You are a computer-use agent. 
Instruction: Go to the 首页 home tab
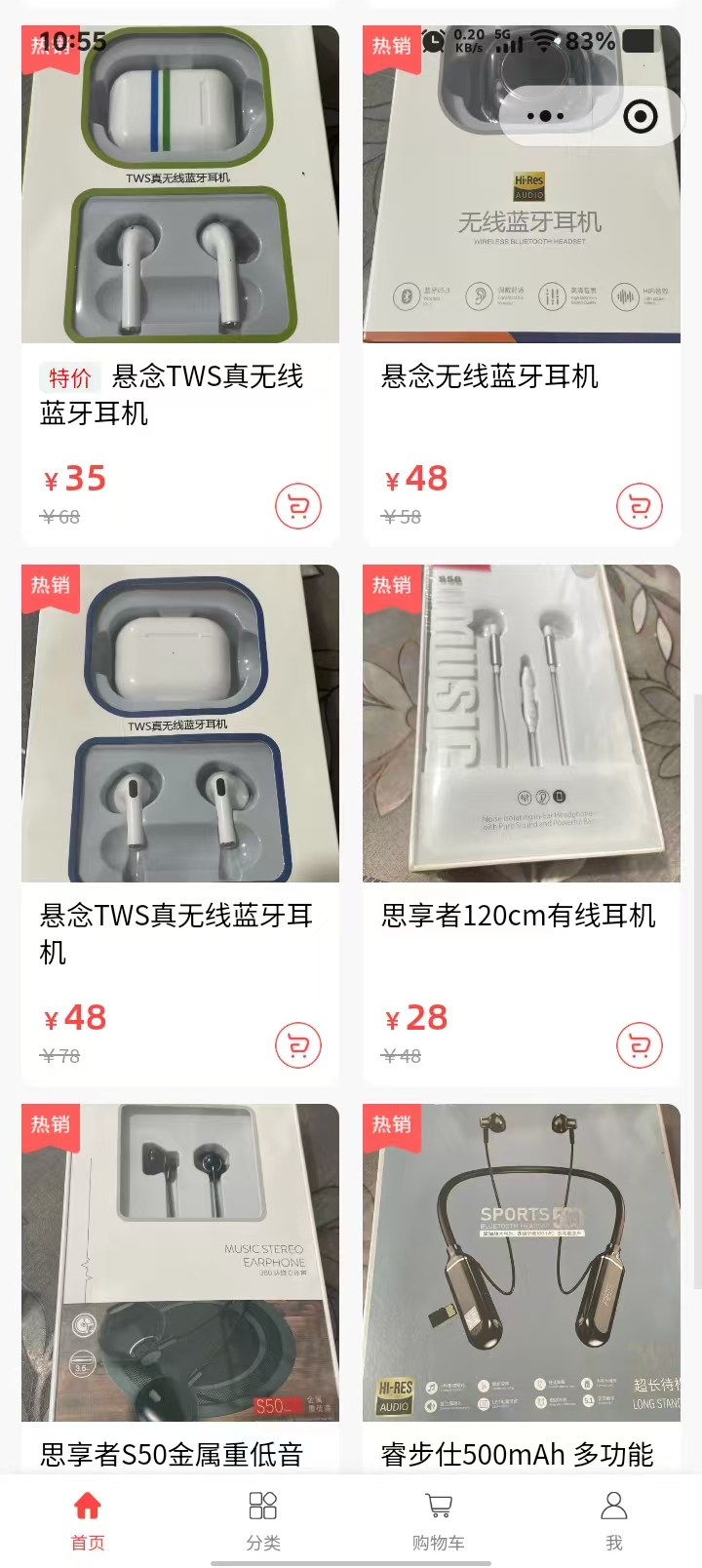pos(88,1520)
